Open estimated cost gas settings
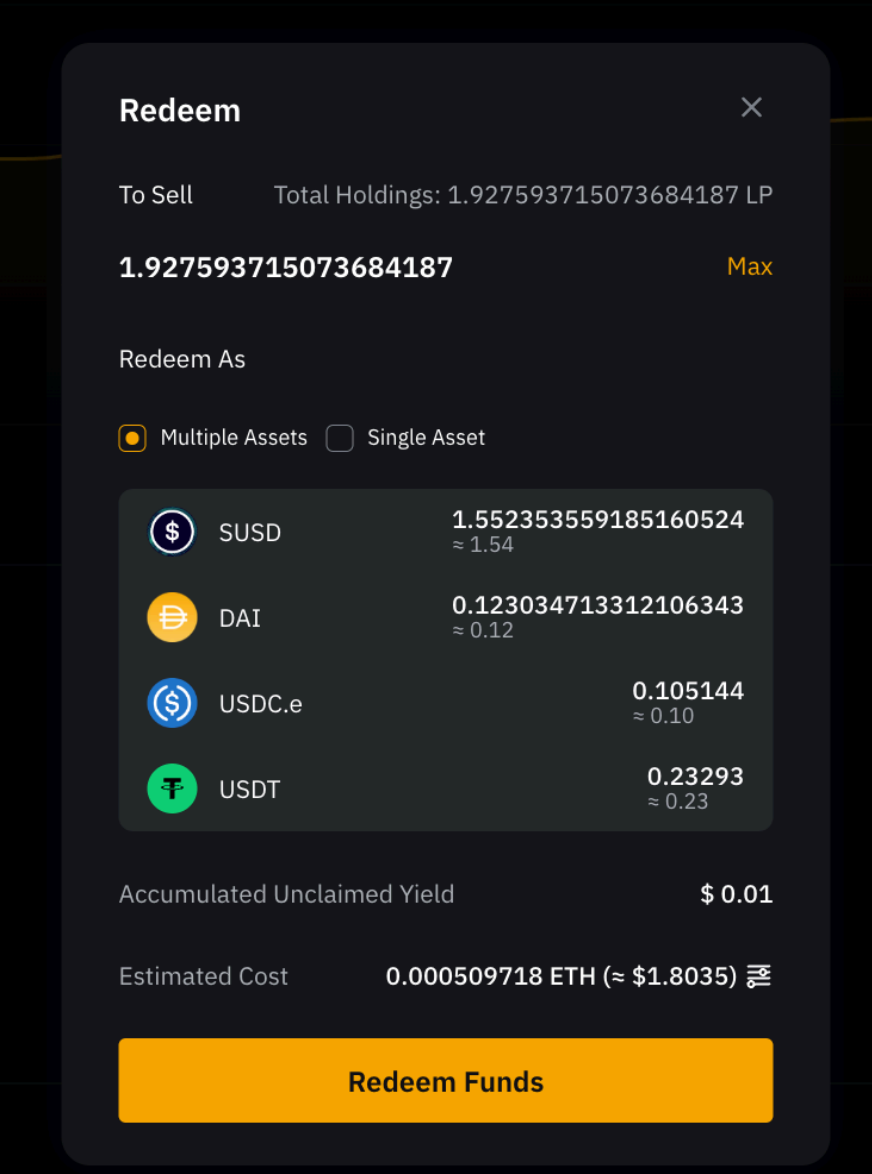Viewport: 872px width, 1174px height. 759,976
